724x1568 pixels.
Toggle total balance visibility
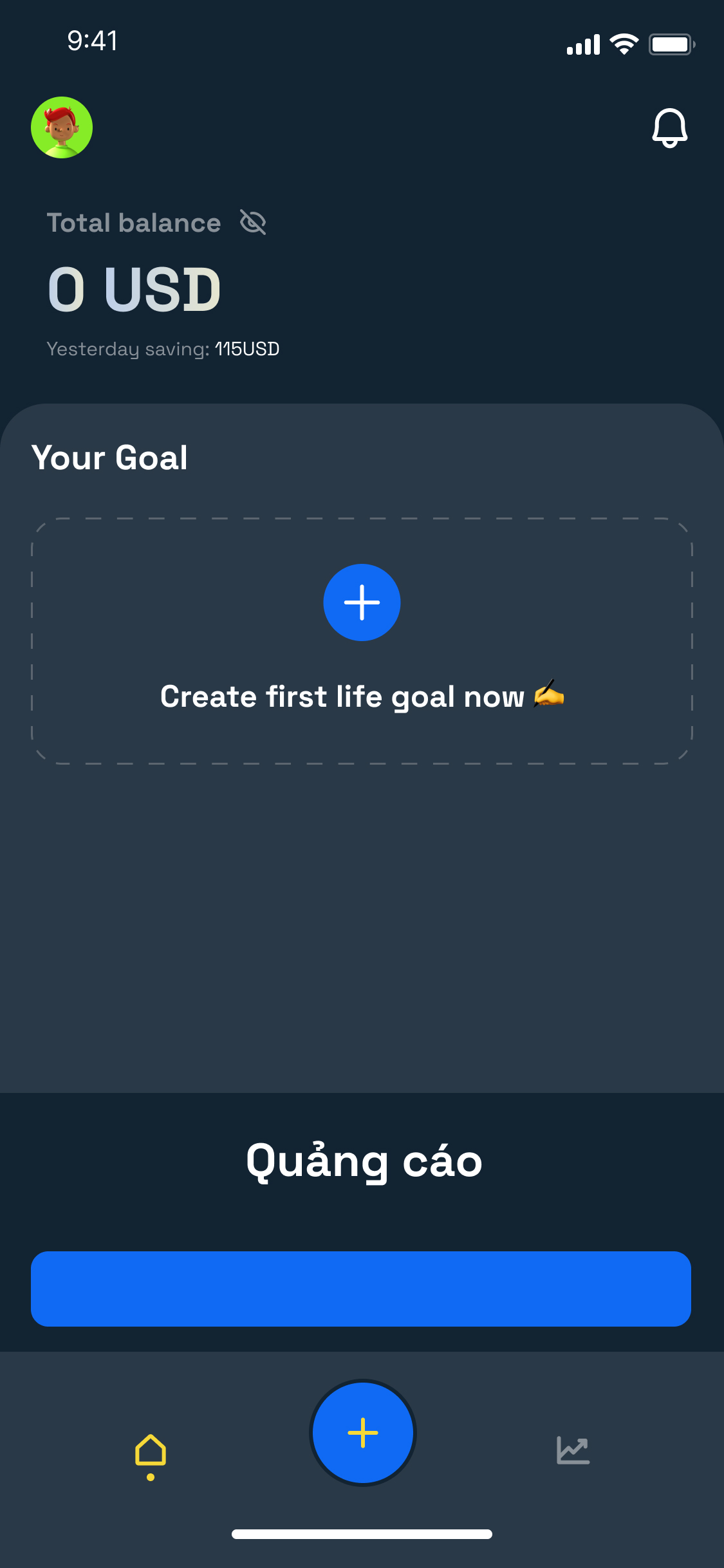(x=253, y=223)
